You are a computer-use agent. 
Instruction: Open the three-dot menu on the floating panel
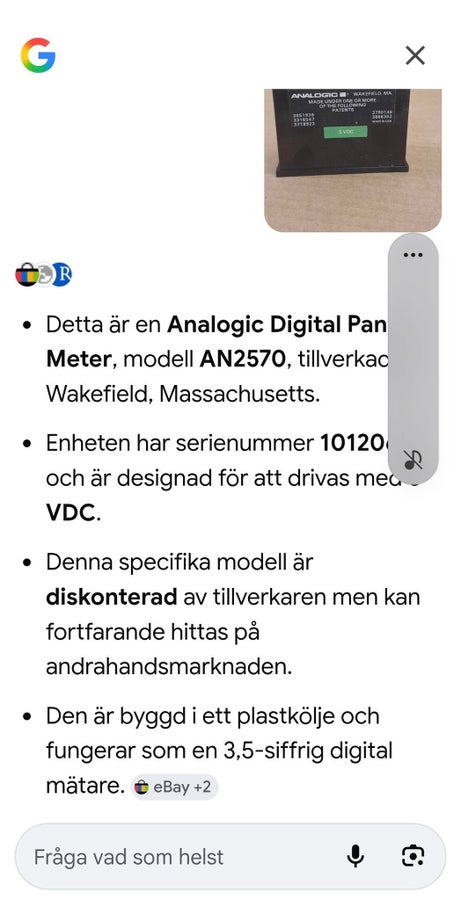click(413, 255)
